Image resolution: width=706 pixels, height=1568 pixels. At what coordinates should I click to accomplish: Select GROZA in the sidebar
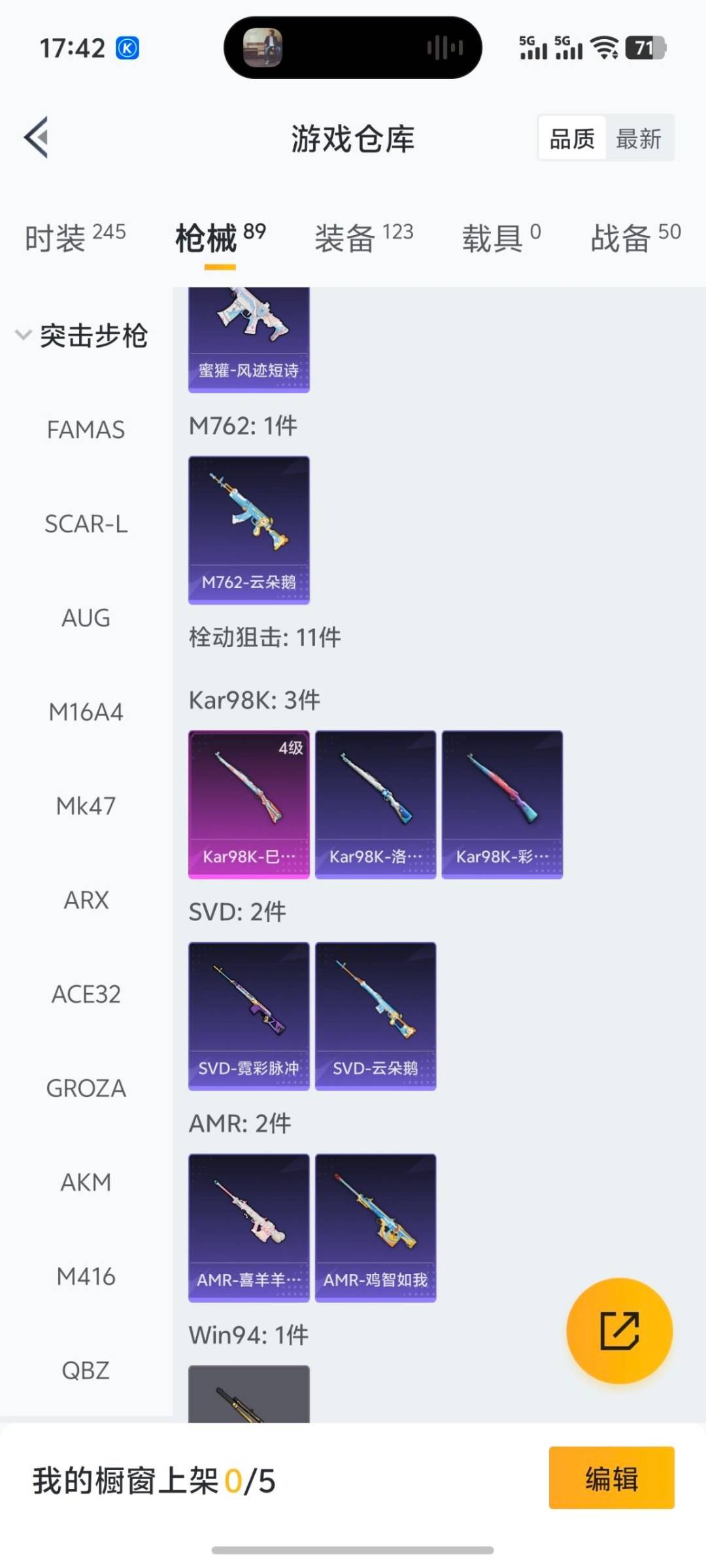click(86, 1088)
